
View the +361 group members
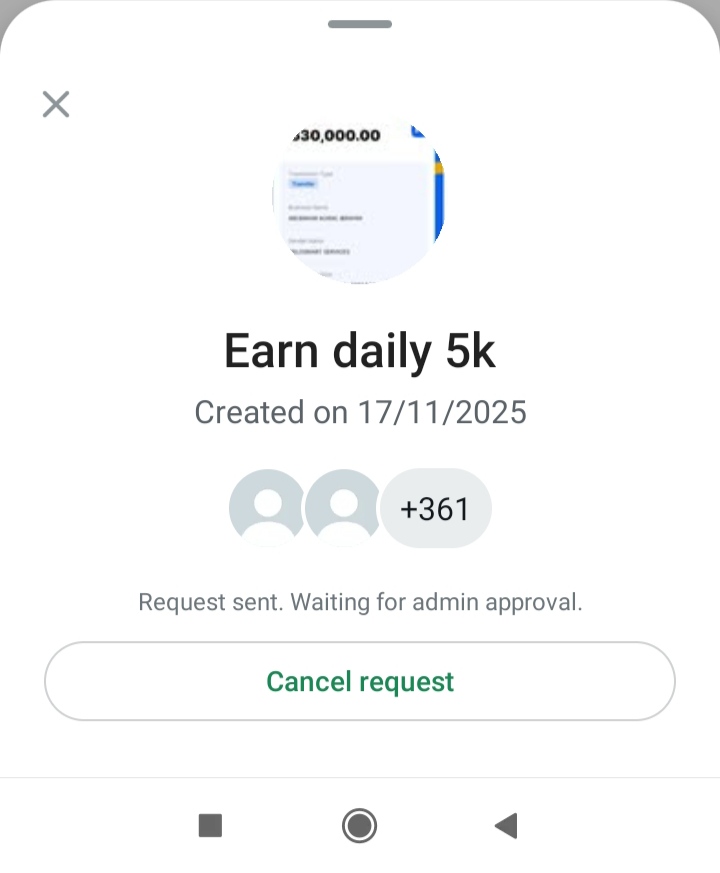(x=435, y=509)
